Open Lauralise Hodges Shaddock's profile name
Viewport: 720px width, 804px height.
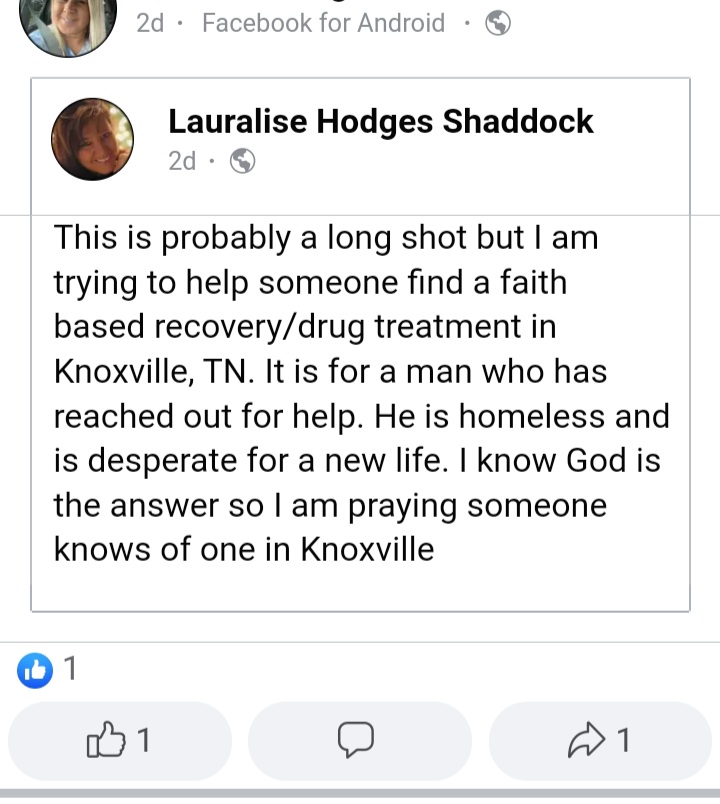(x=380, y=121)
